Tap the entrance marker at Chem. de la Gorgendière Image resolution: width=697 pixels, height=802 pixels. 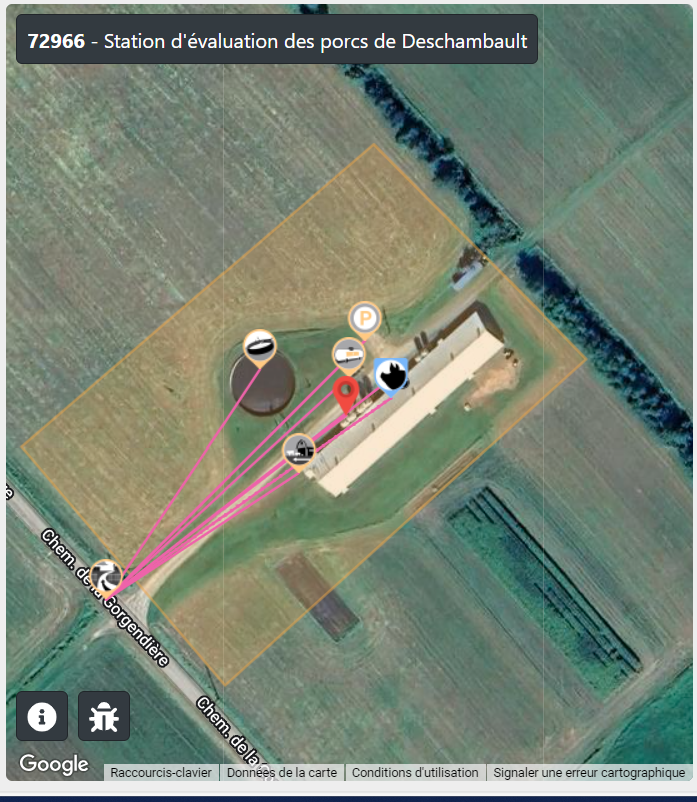(105, 576)
